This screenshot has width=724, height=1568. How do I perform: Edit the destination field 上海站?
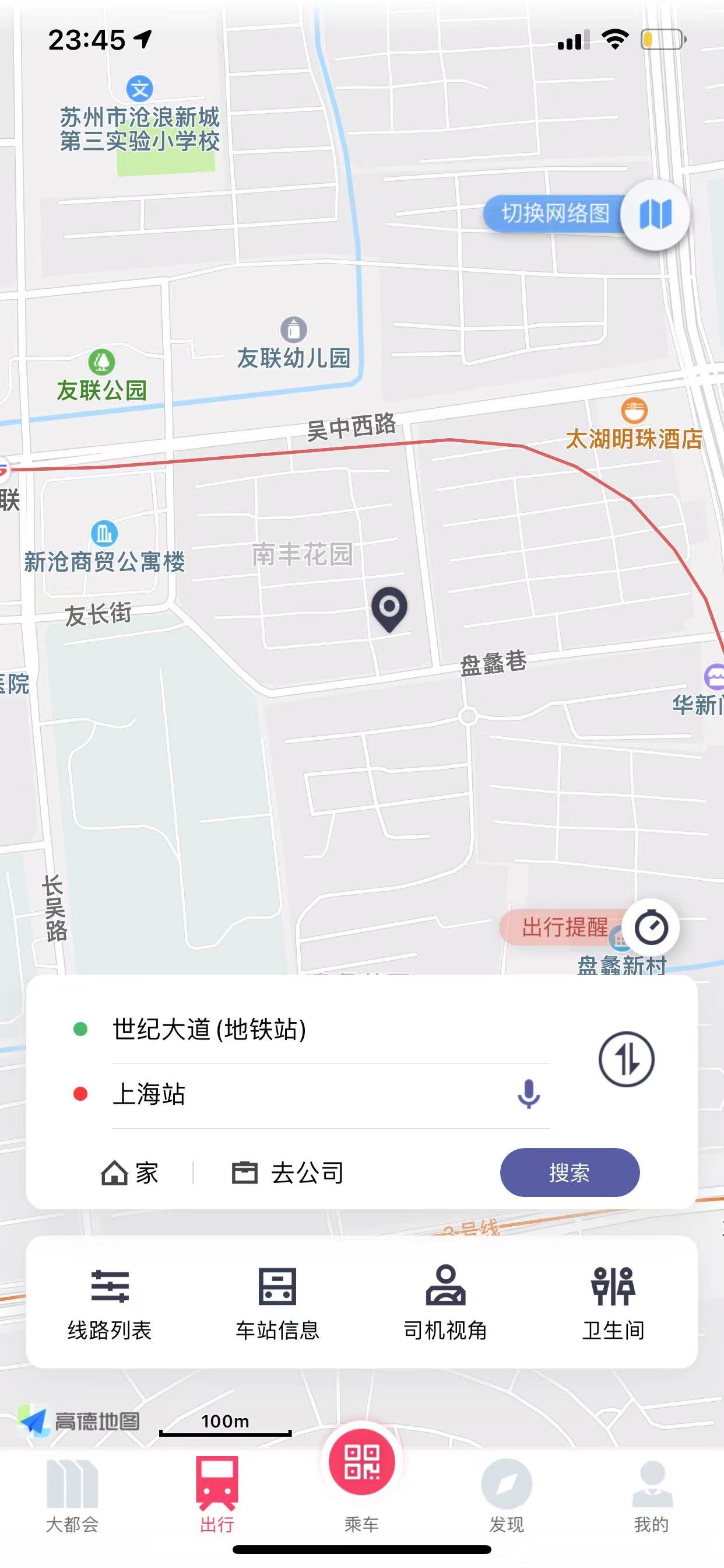[304, 1094]
